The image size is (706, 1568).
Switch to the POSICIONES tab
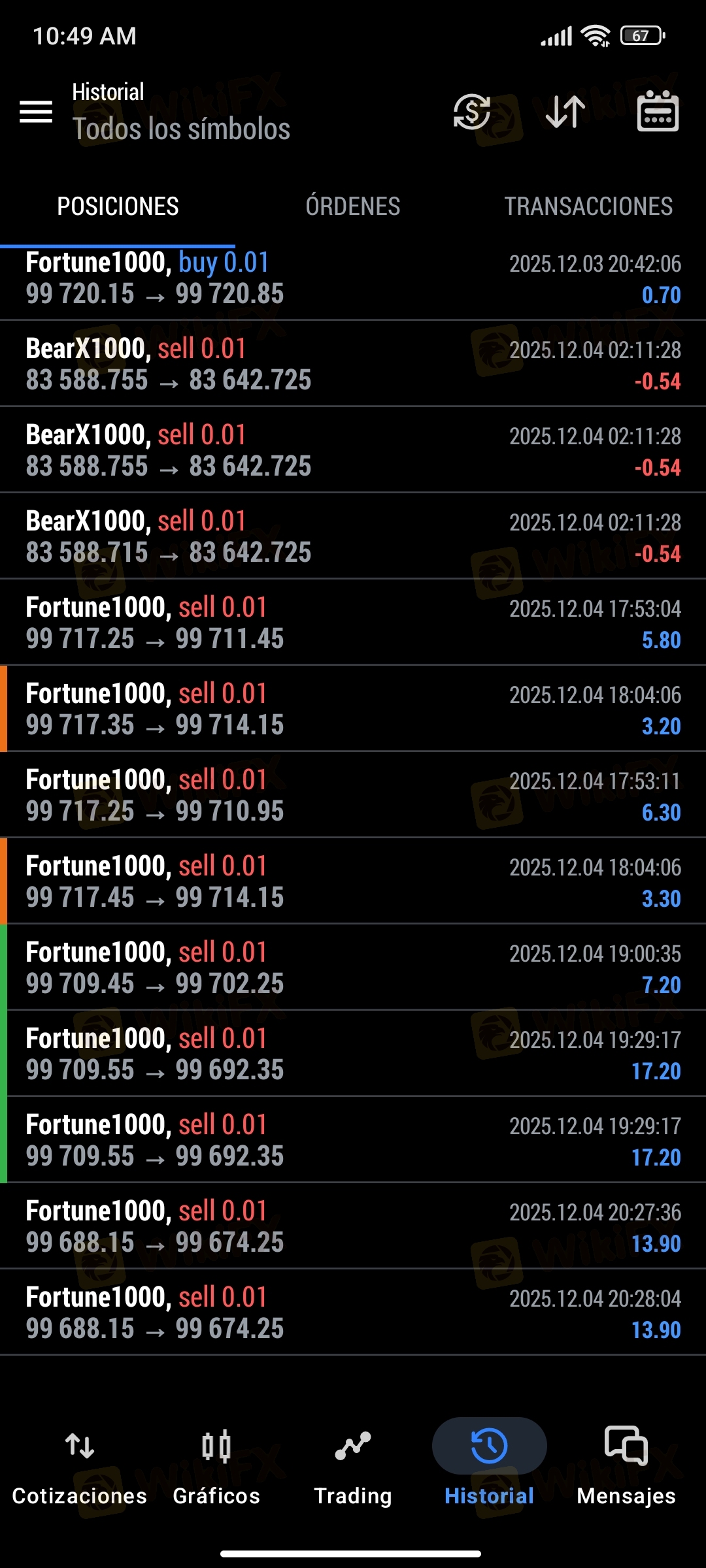[x=118, y=206]
